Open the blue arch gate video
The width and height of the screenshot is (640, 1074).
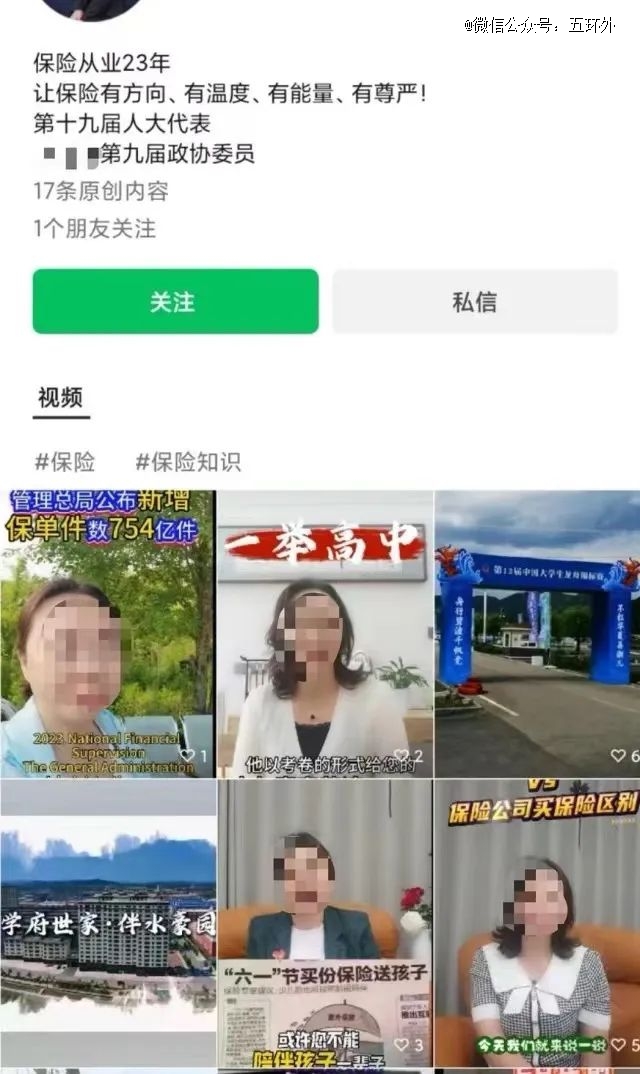(x=537, y=633)
